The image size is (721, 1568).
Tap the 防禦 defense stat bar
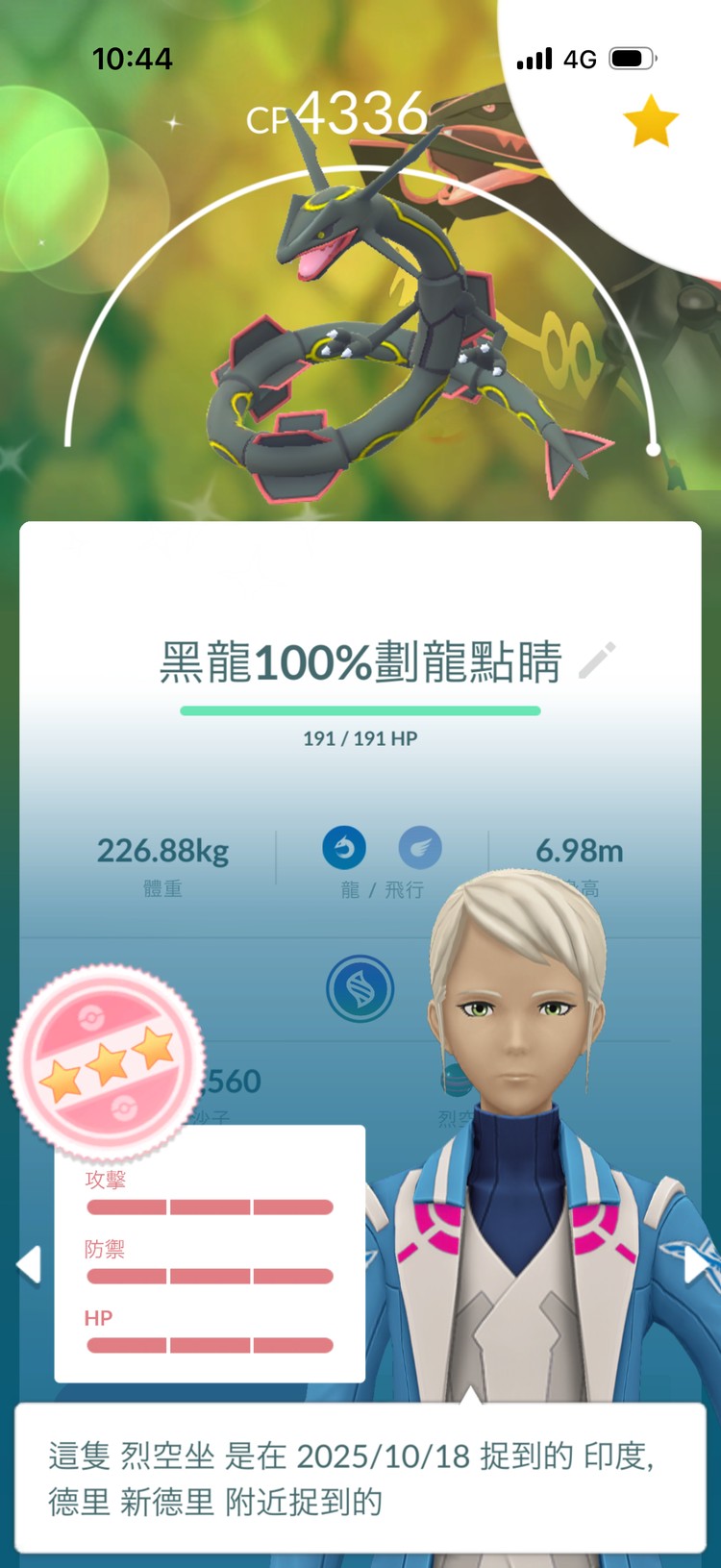point(208,1276)
